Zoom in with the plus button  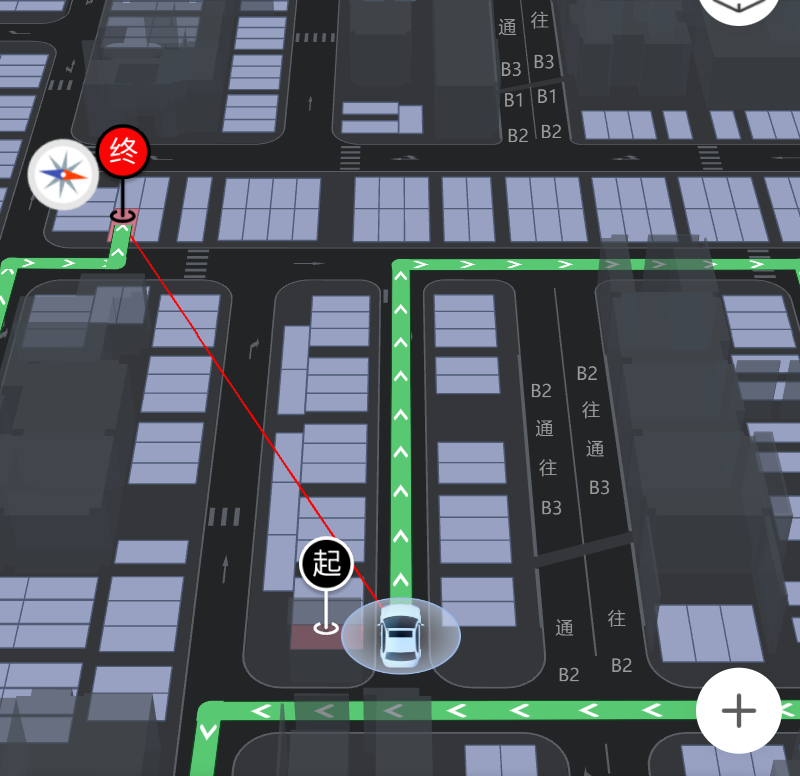point(739,711)
